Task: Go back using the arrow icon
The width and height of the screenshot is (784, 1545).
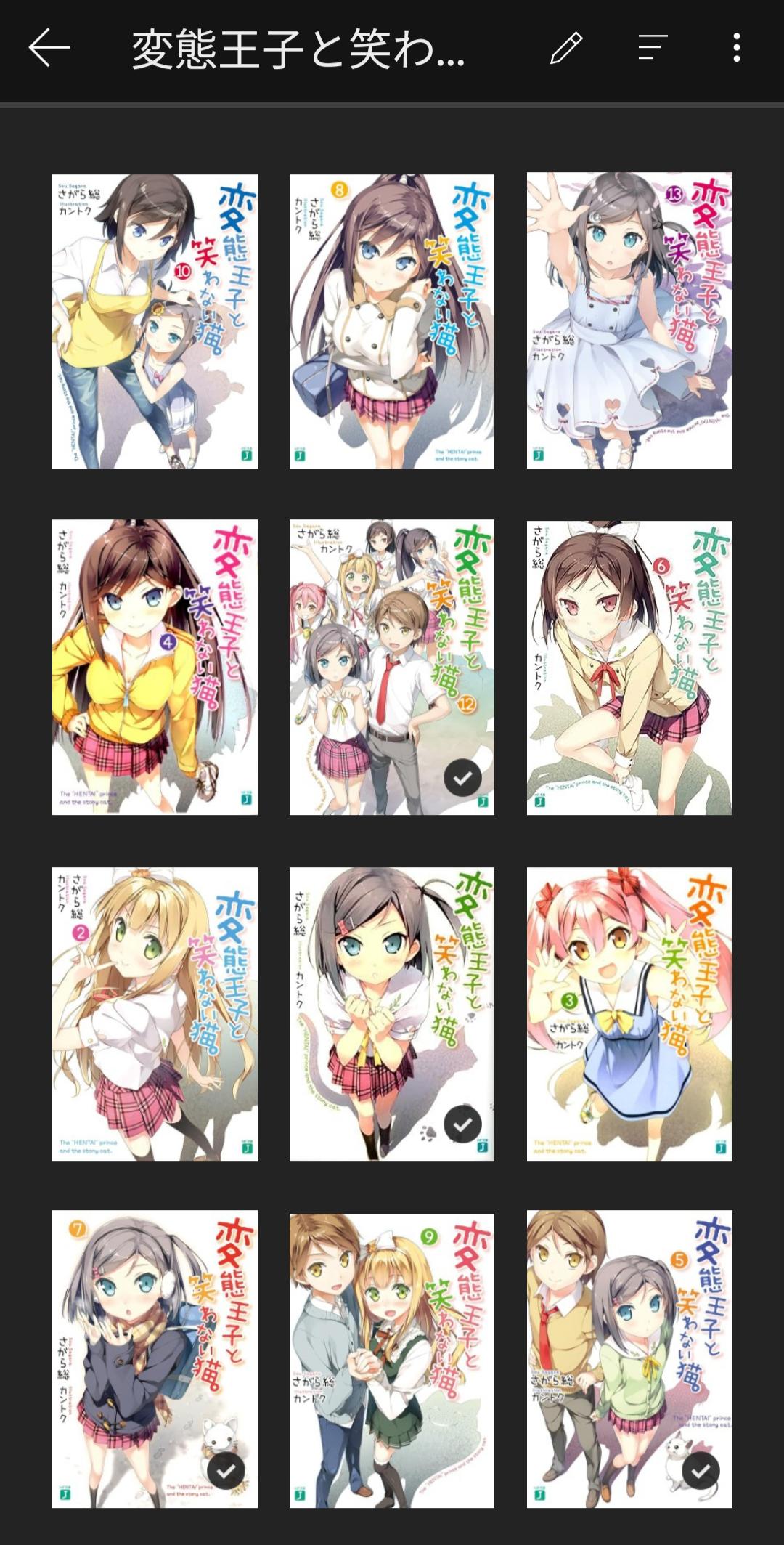Action: coord(49,49)
